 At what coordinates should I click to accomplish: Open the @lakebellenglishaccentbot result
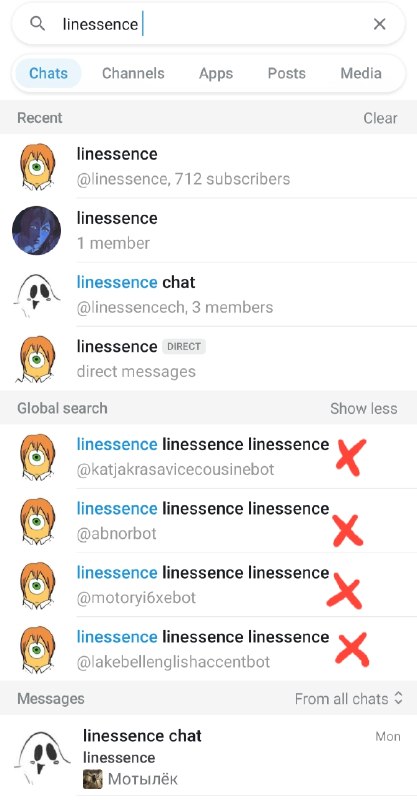pyautogui.click(x=208, y=649)
